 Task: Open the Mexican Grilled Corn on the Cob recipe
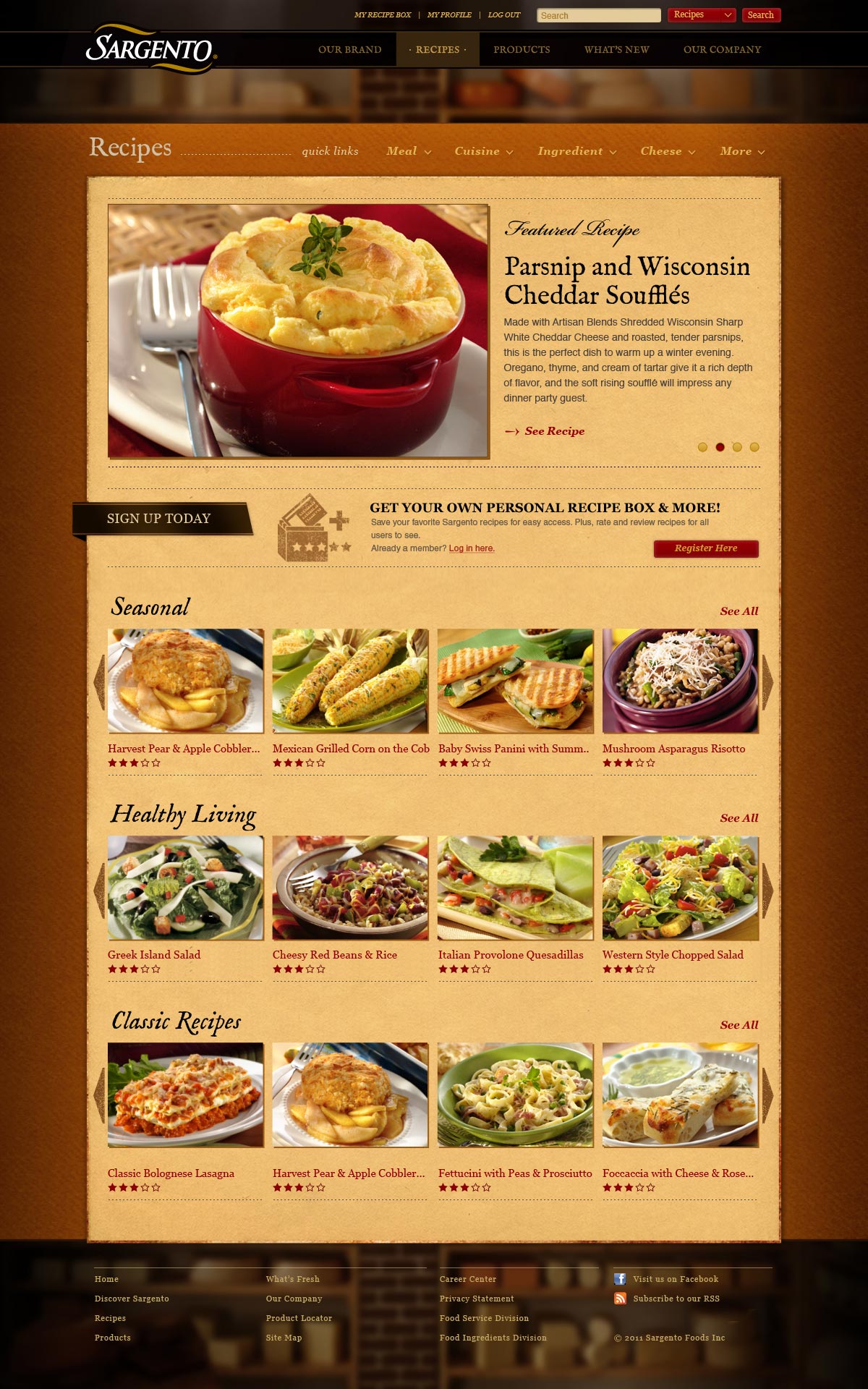pos(351,749)
